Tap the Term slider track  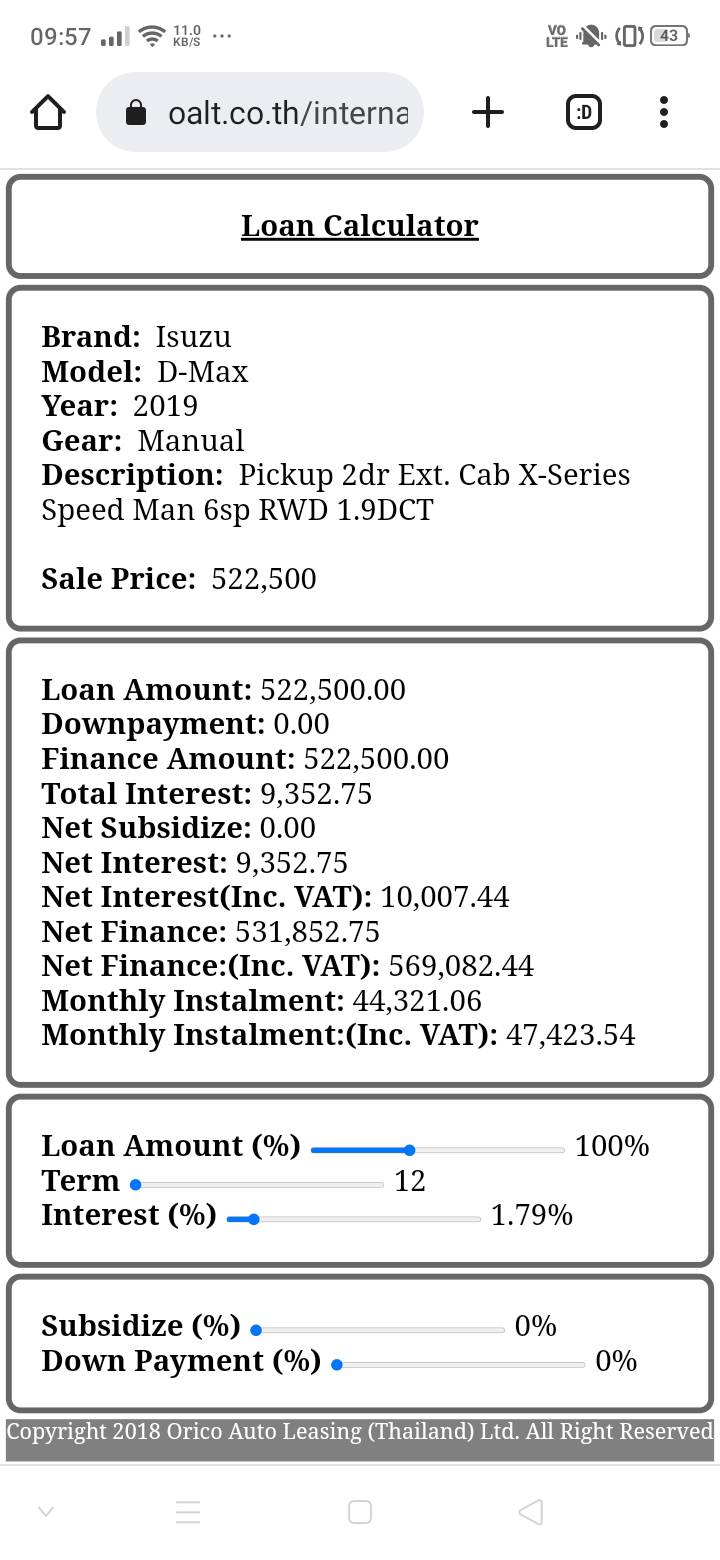pos(258,1185)
